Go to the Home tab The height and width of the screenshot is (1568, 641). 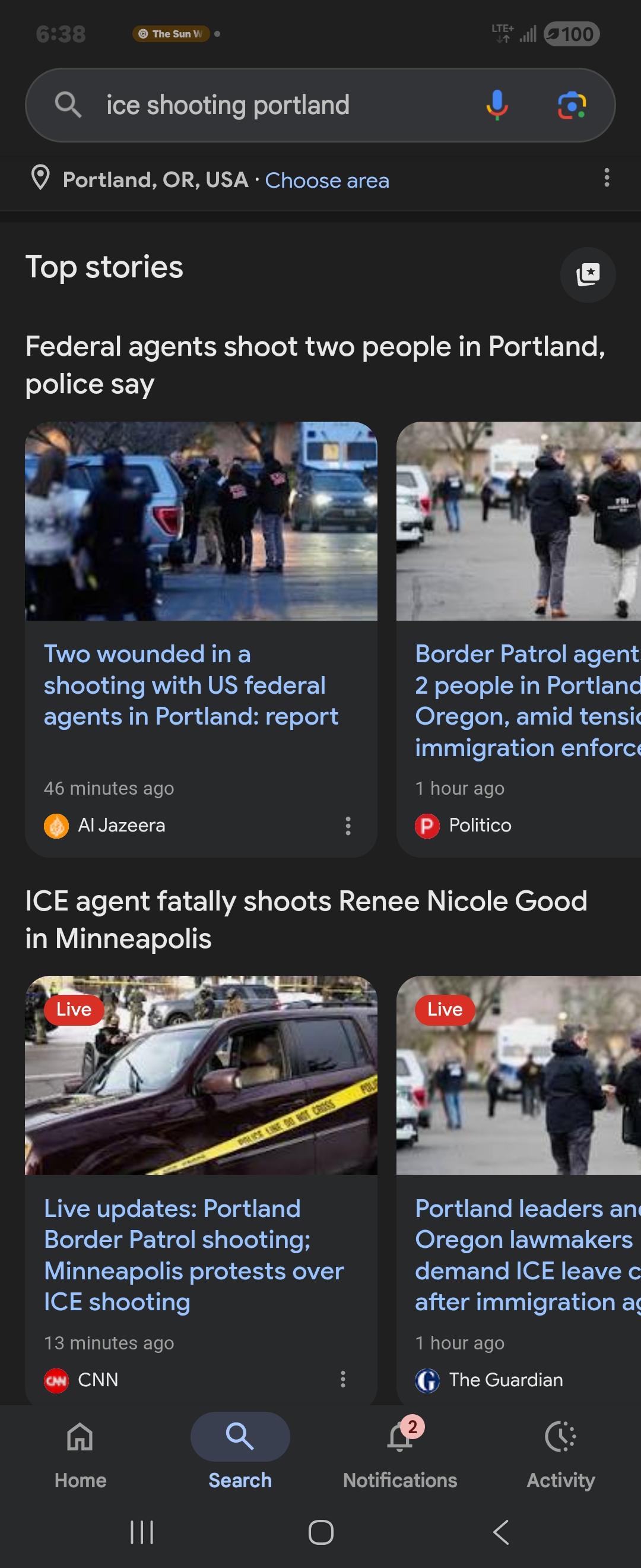click(x=80, y=1455)
